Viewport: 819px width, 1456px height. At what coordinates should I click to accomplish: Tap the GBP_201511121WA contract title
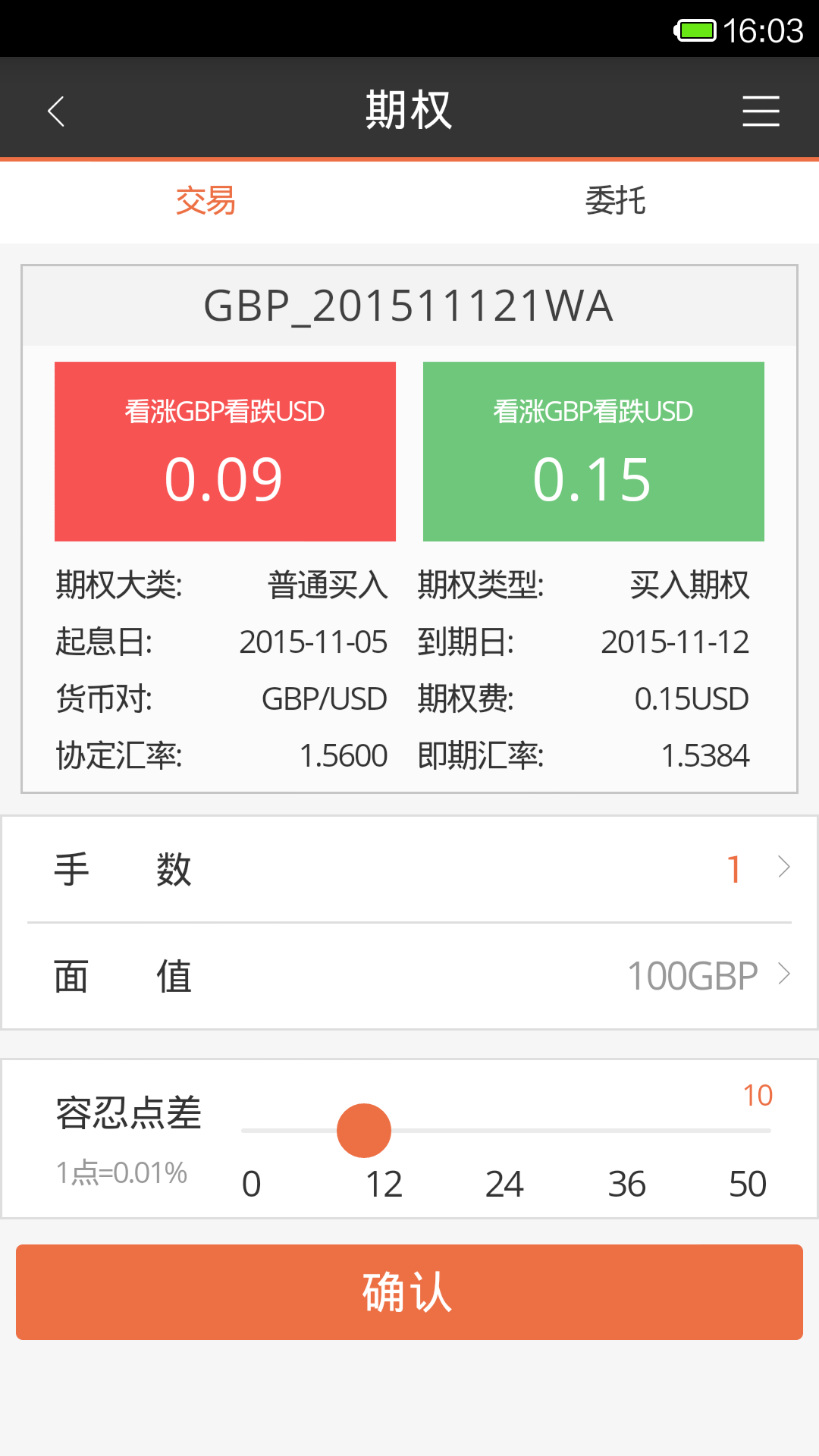coord(409,306)
